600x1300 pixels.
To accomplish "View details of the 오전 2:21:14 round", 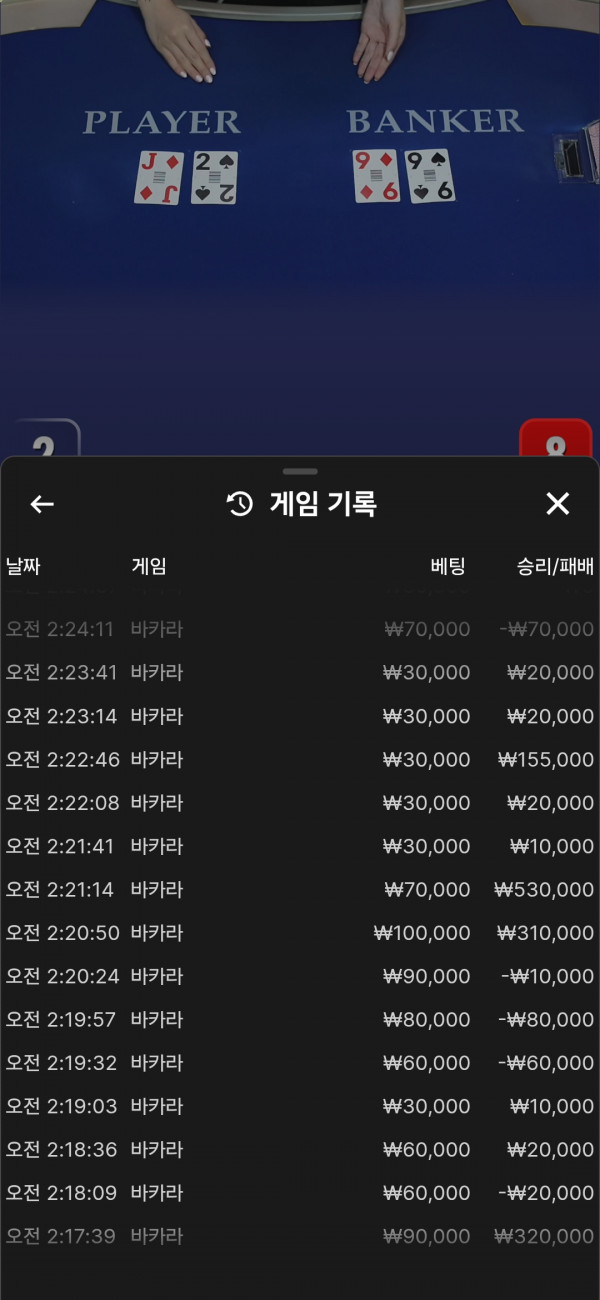I will coord(300,890).
